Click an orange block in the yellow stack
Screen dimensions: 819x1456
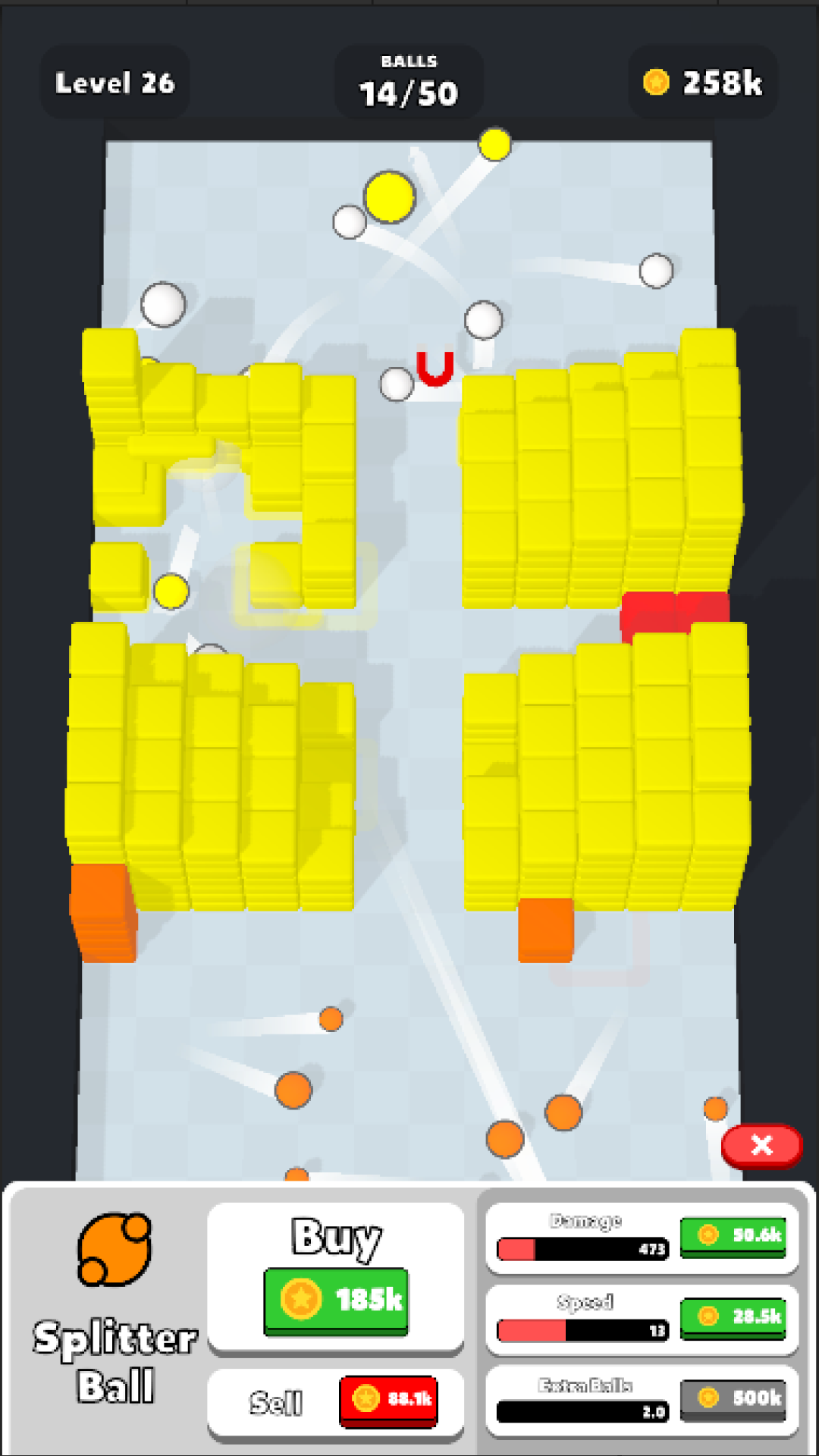point(102,910)
